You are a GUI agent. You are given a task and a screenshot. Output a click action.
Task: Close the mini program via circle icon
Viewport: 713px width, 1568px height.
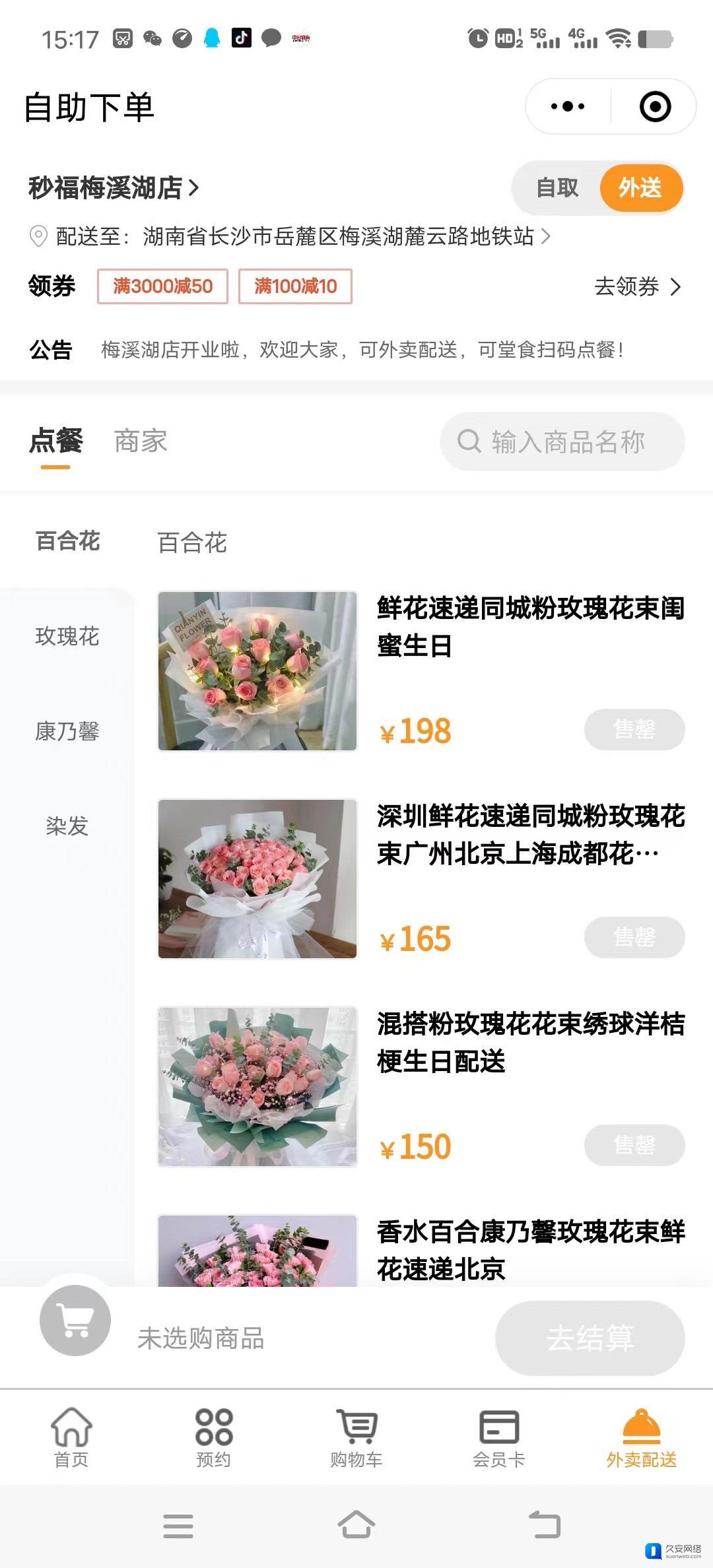click(x=655, y=106)
